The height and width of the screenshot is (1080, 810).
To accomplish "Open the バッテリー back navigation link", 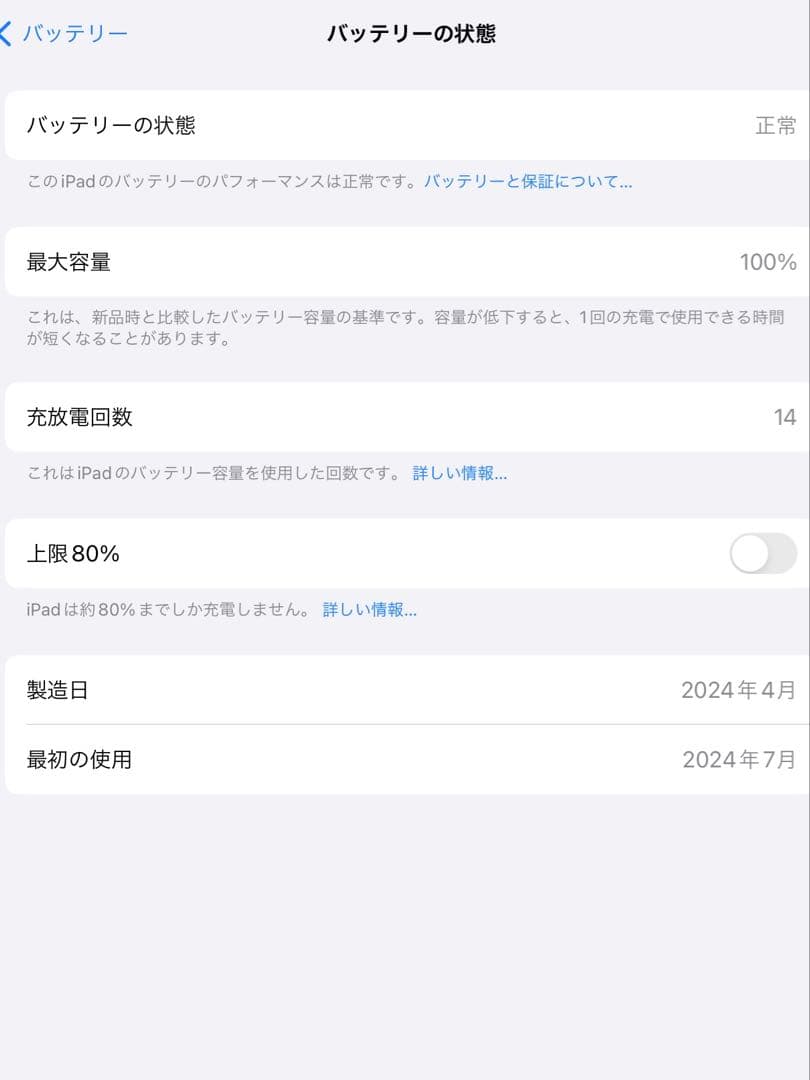I will tap(75, 32).
